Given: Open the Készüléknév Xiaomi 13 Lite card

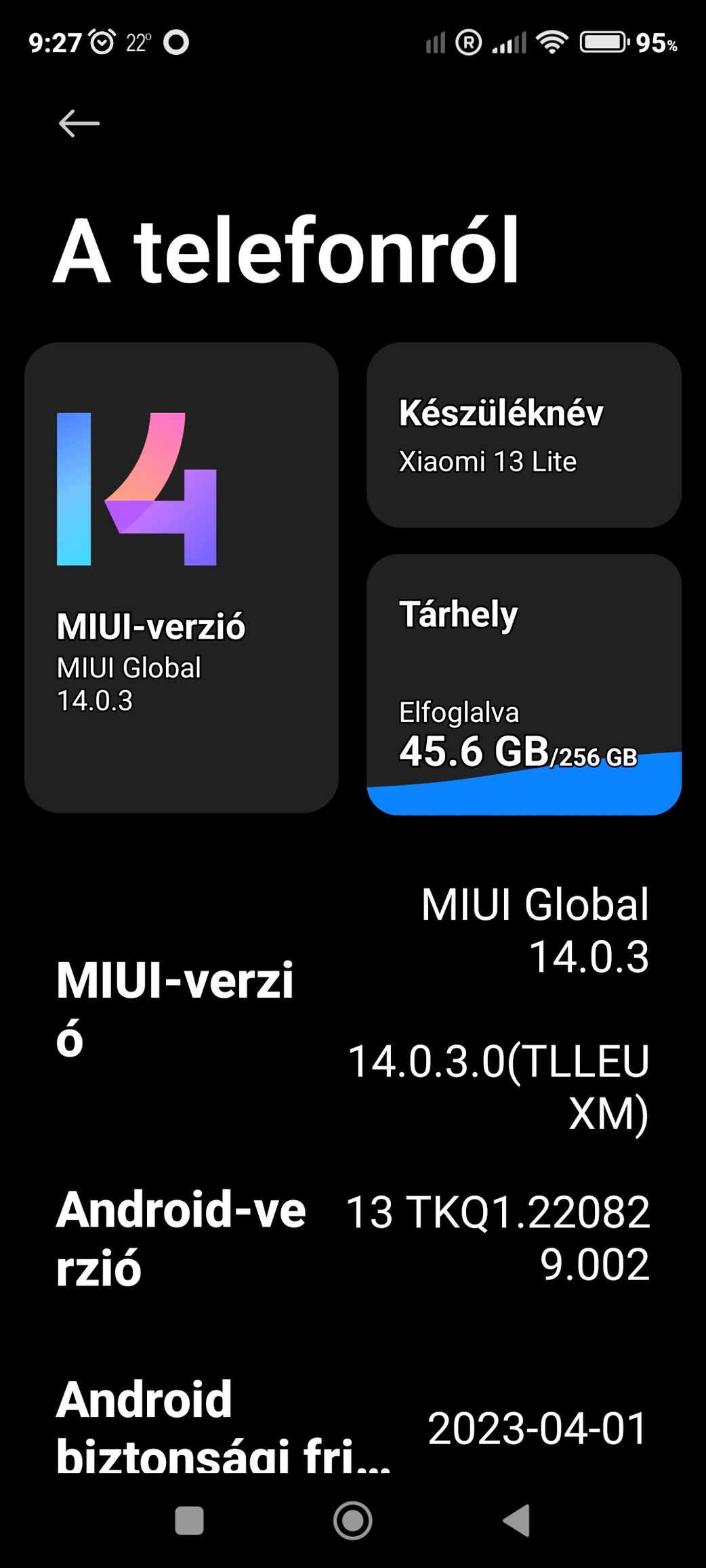Looking at the screenshot, I should click(524, 435).
